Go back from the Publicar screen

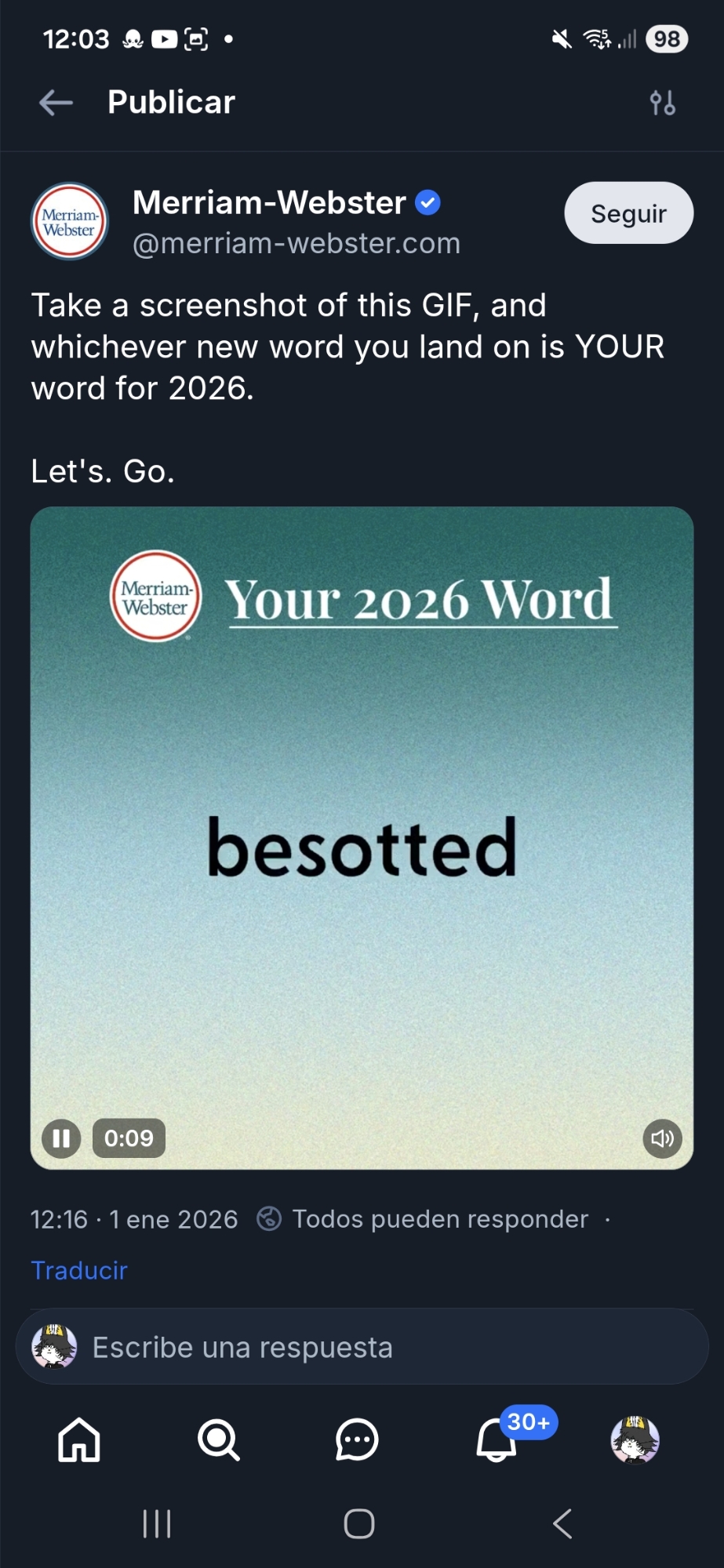point(56,102)
